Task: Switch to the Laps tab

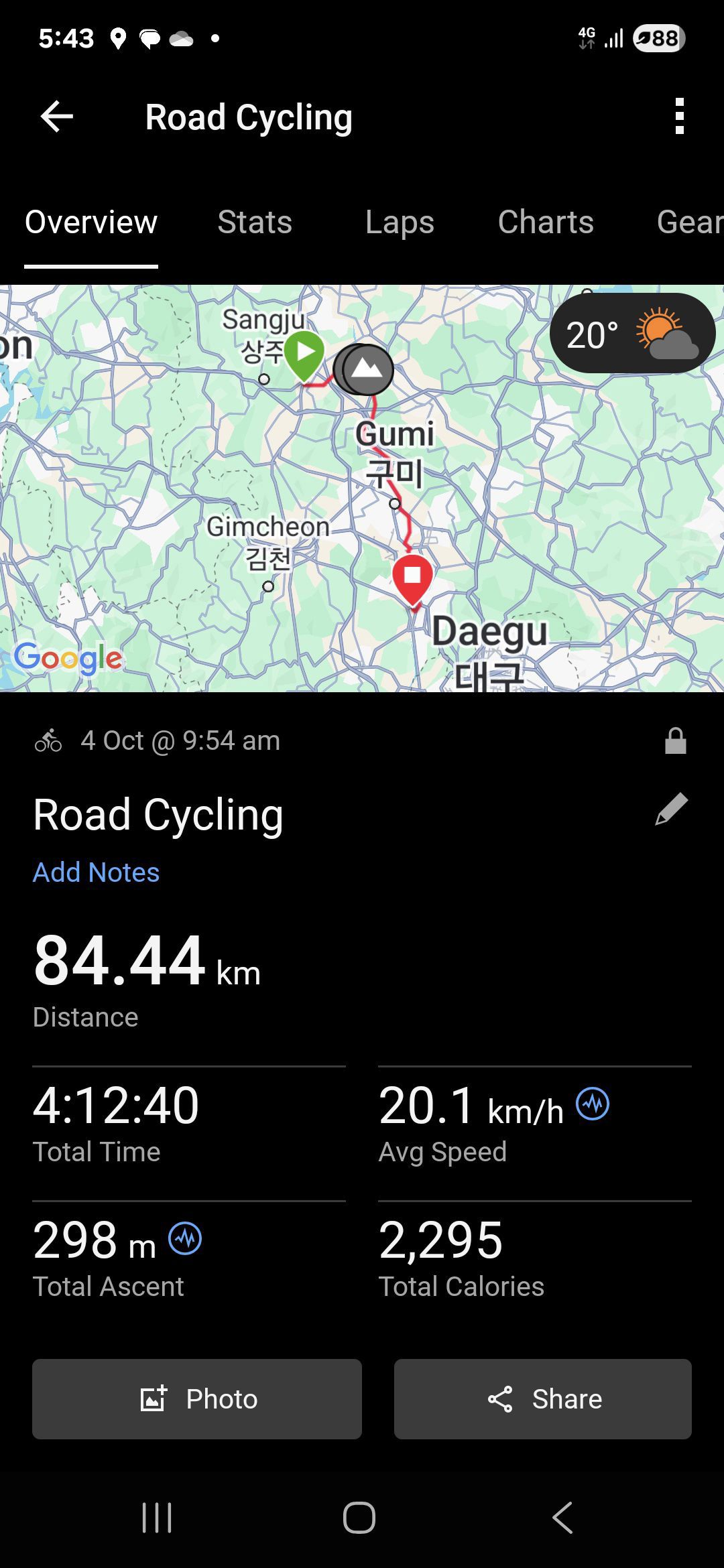Action: coord(400,222)
